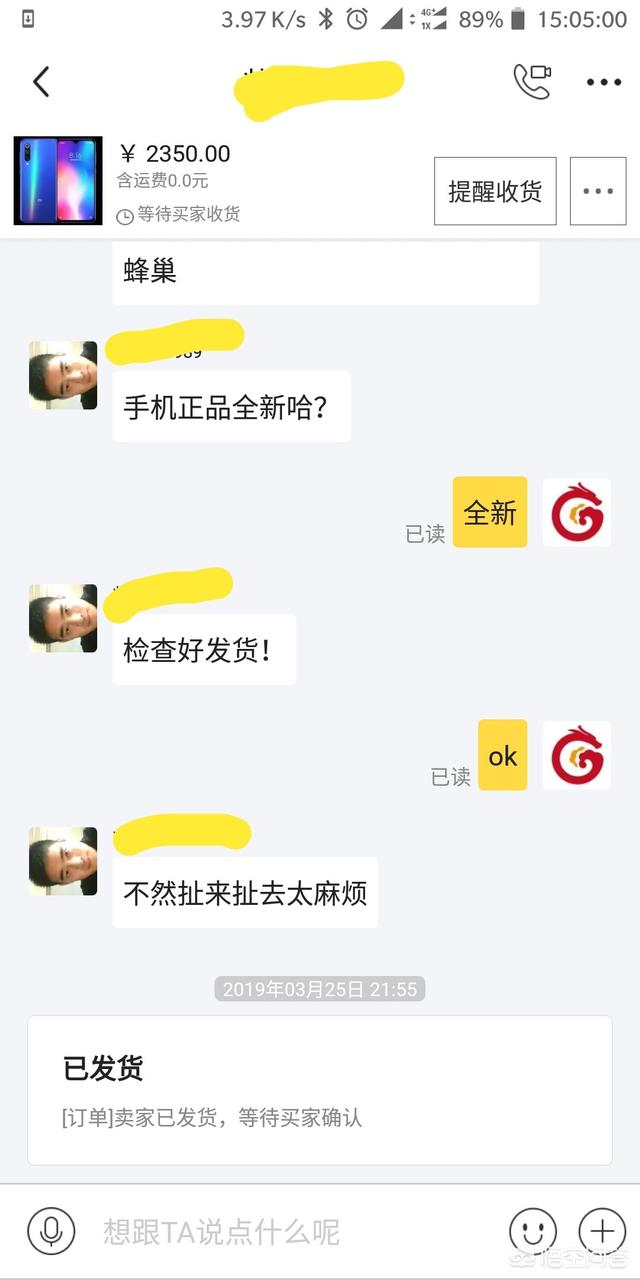Image resolution: width=640 pixels, height=1280 pixels.
Task: Open the 已发货 order card
Action: (320, 1090)
